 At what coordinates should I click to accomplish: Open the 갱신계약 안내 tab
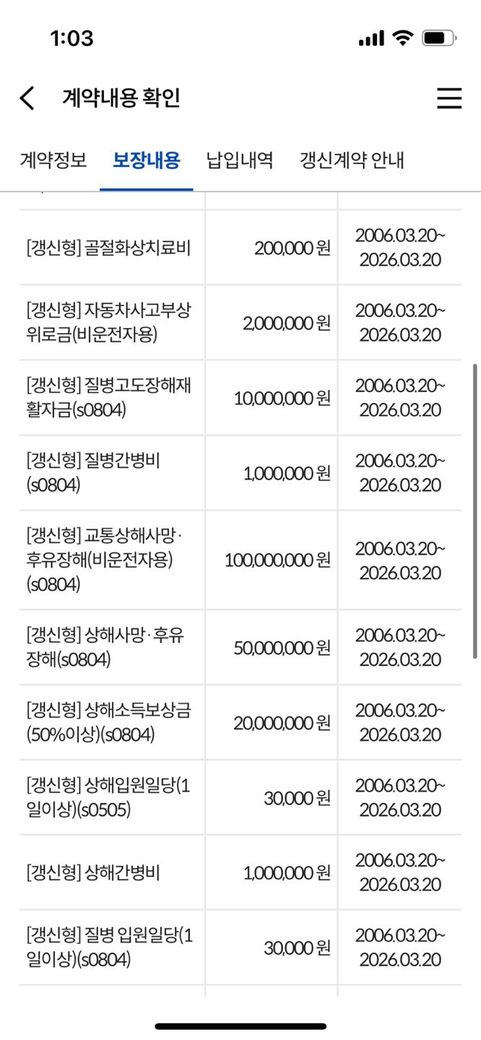point(352,160)
